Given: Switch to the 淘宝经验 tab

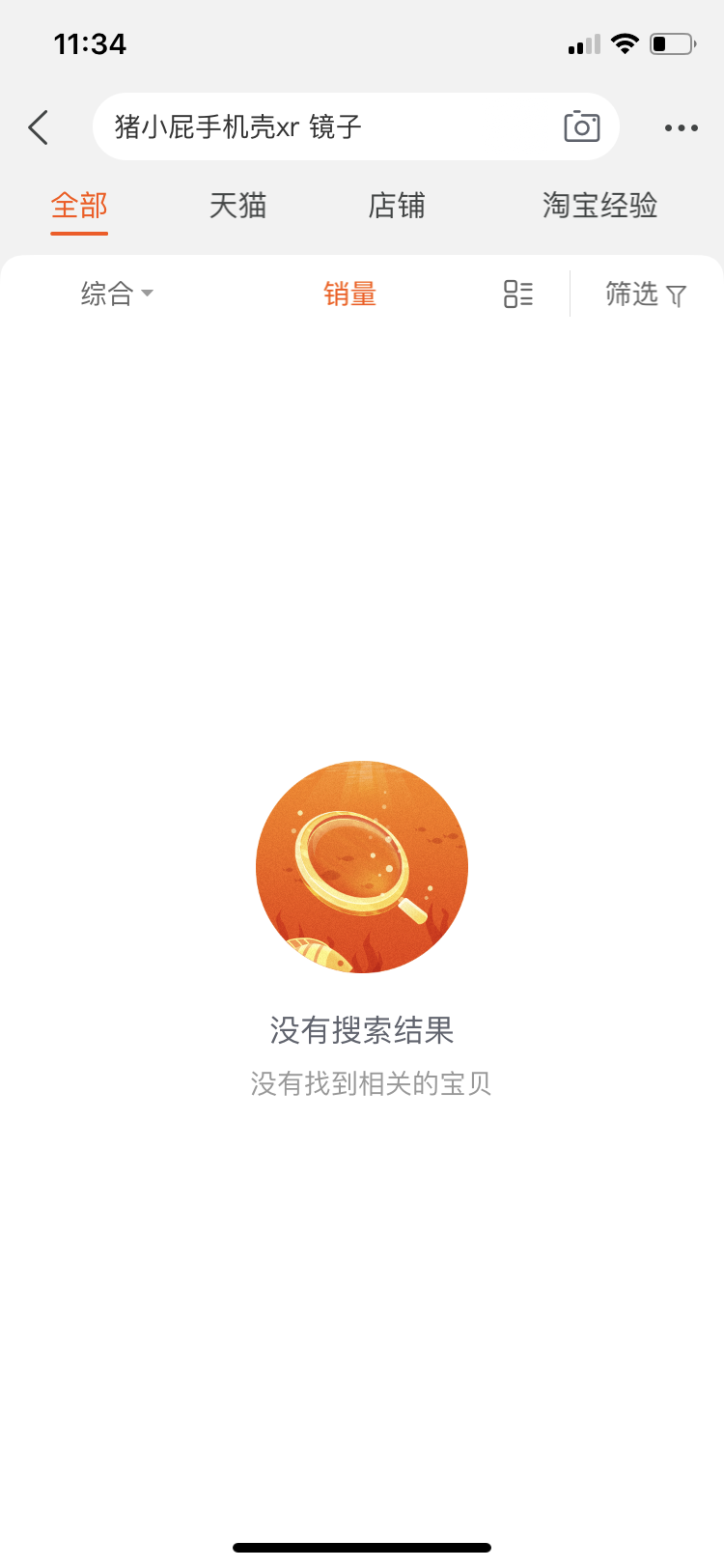Looking at the screenshot, I should 599,206.
